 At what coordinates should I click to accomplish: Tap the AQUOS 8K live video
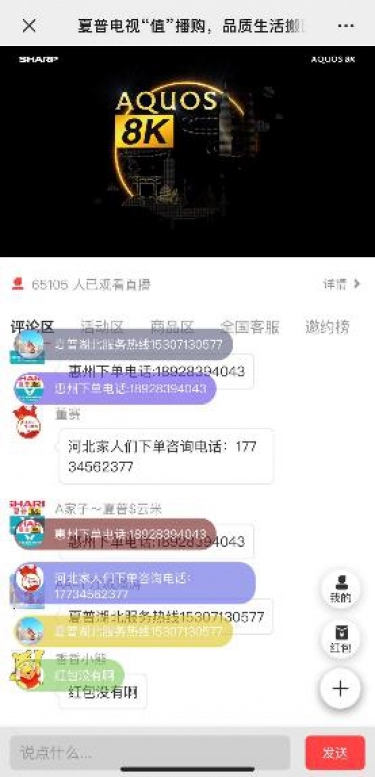pos(187,151)
